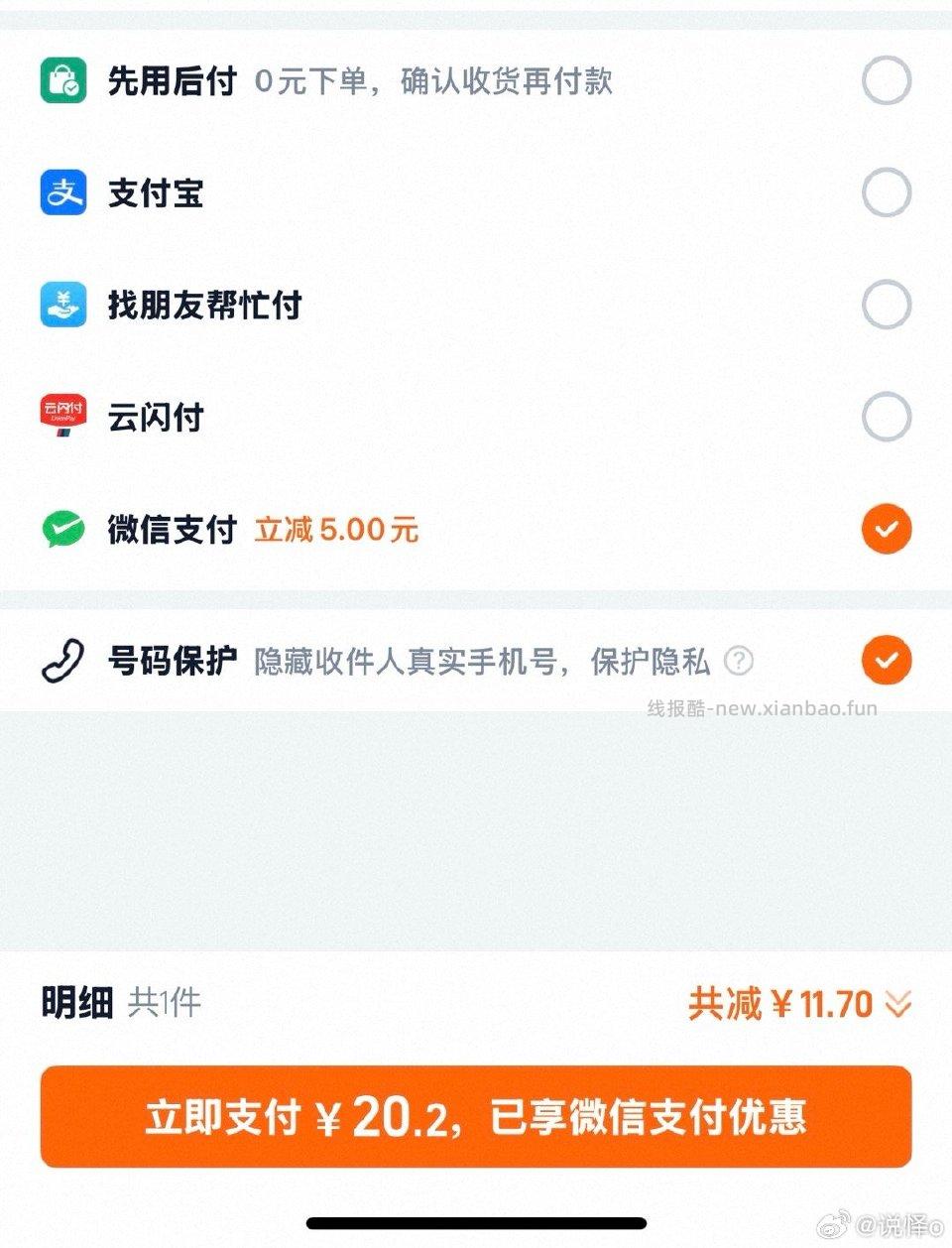The image size is (952, 1248).
Task: Select the 微信支付 payment row
Action: pos(476,530)
